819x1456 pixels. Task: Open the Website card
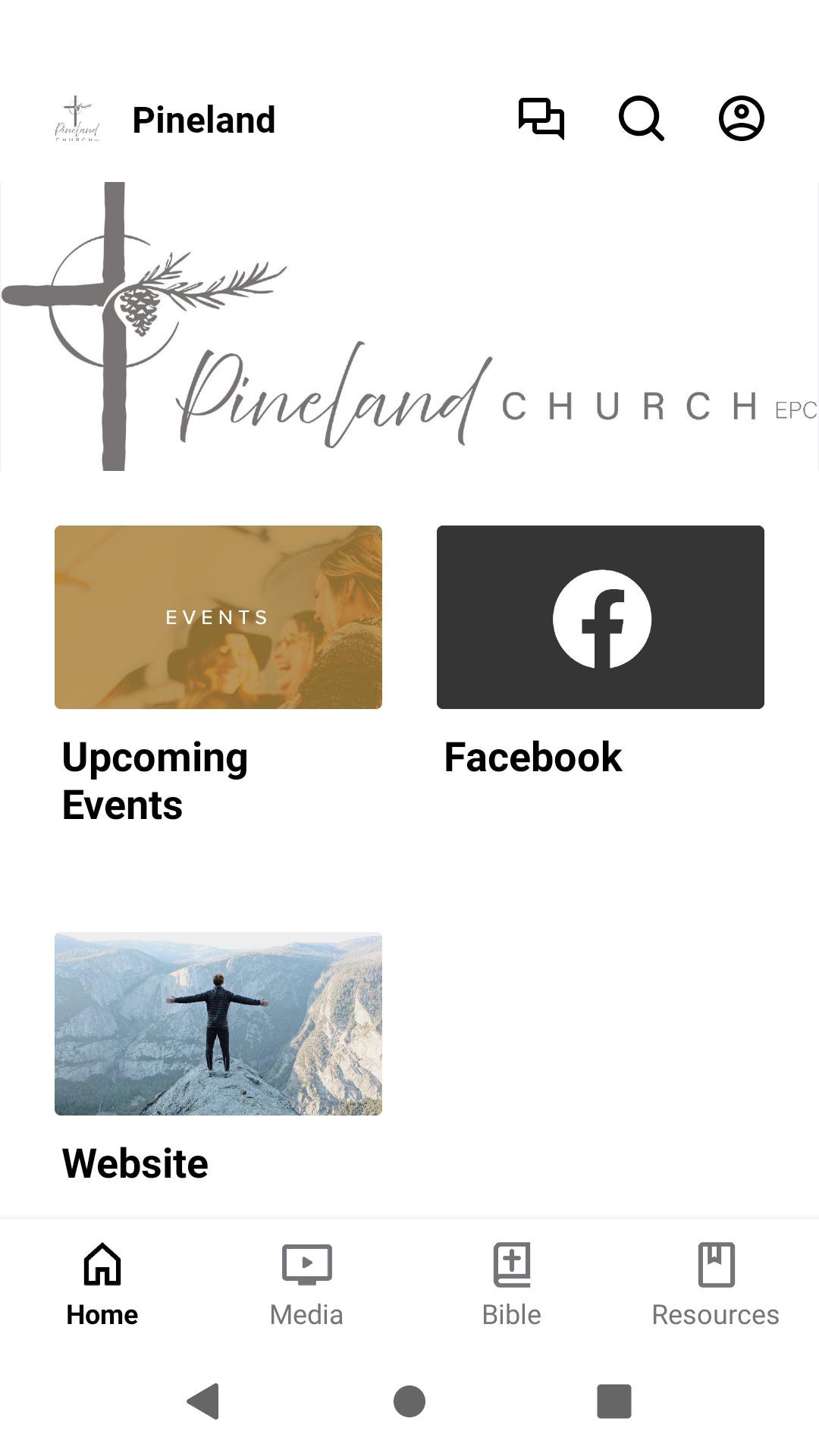(218, 1024)
